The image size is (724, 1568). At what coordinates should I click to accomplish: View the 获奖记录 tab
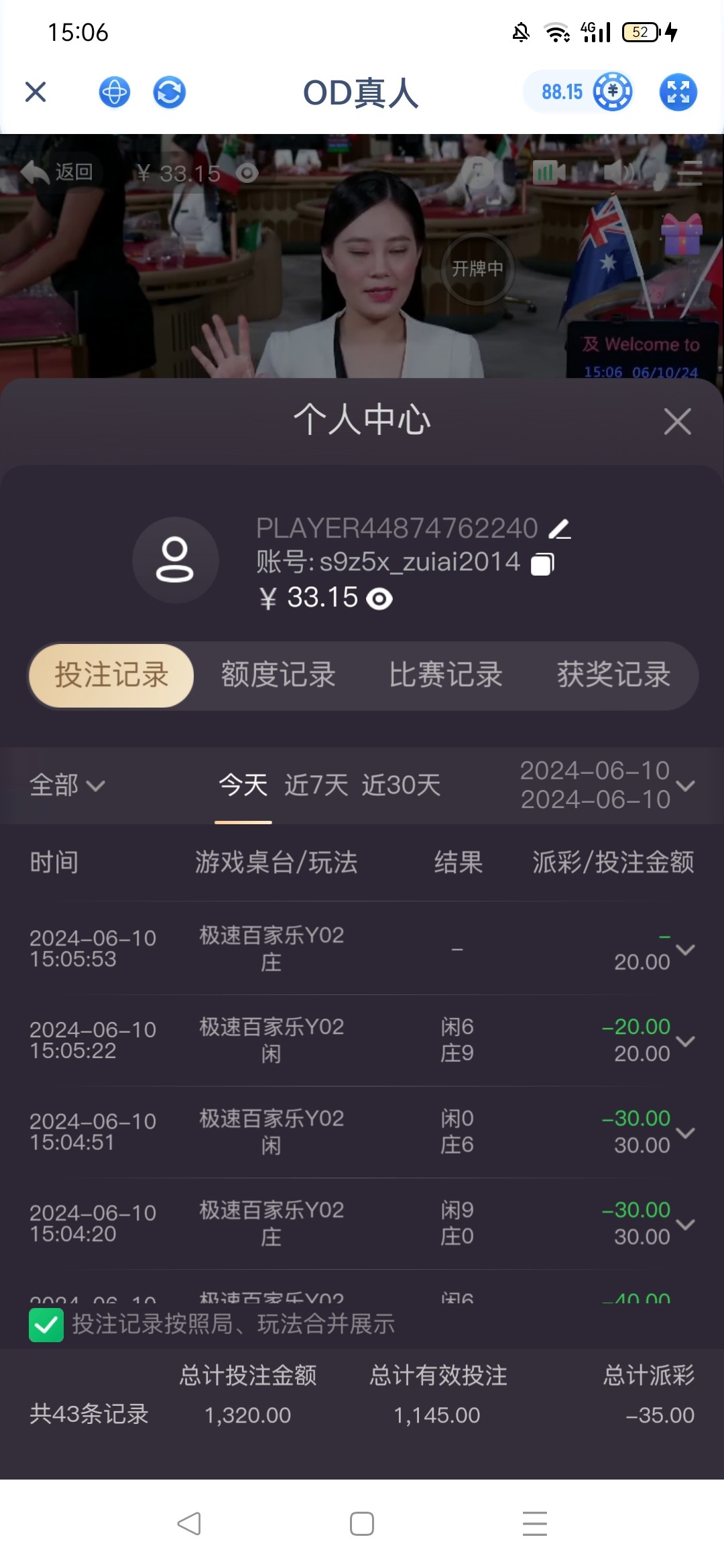tap(613, 675)
